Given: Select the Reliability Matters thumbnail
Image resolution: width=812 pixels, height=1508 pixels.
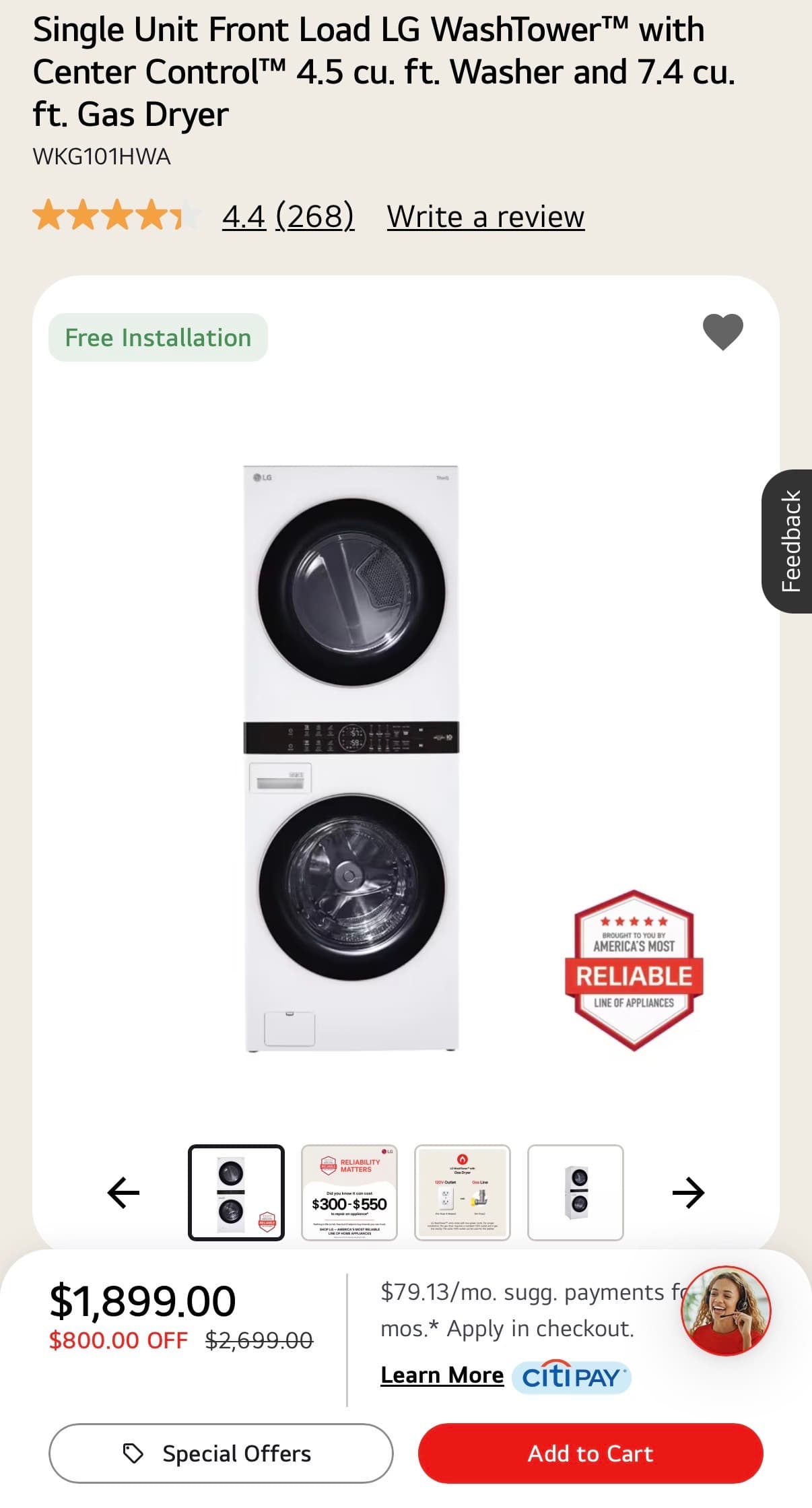Looking at the screenshot, I should (351, 1192).
